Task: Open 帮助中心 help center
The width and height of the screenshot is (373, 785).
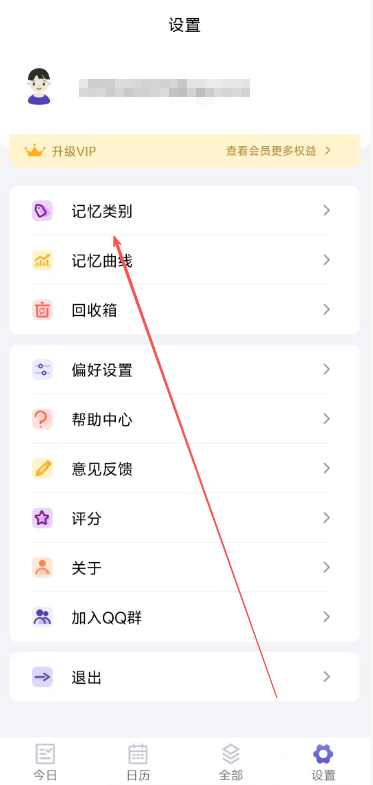Action: point(184,419)
